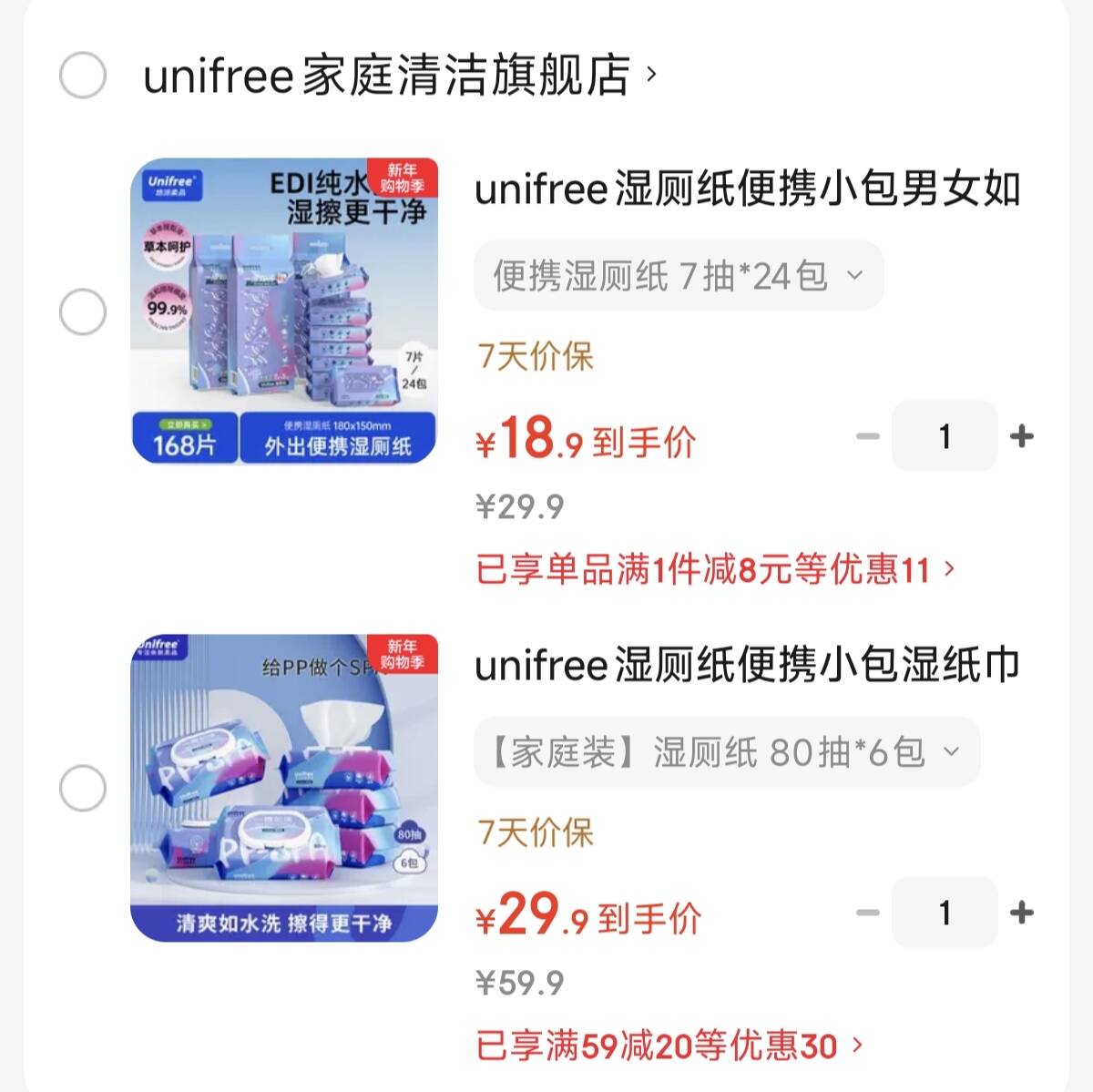Open the unifree家庭清洁旗舰店 store page

click(387, 75)
